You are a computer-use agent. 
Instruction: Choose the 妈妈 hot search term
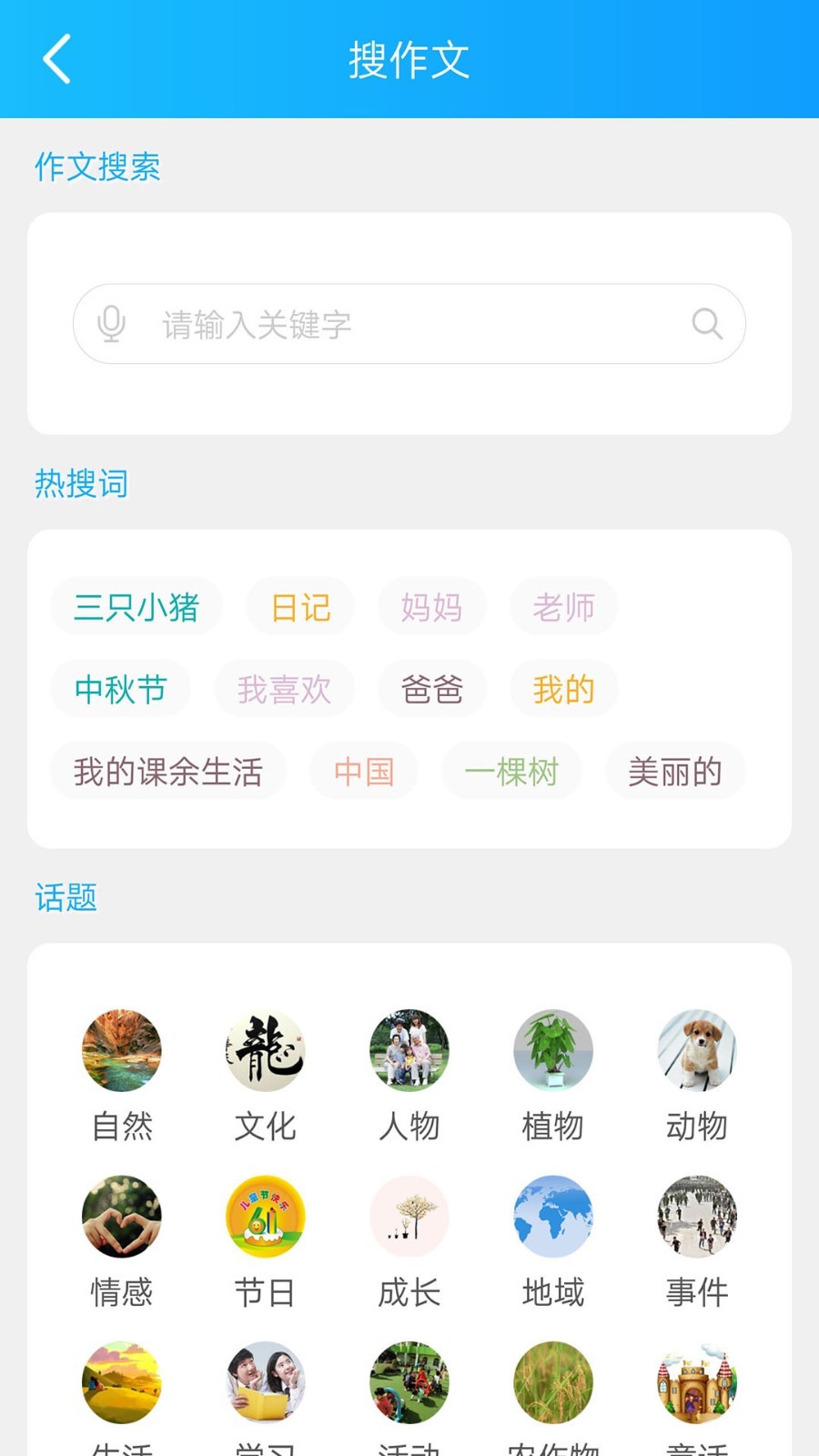(x=431, y=607)
